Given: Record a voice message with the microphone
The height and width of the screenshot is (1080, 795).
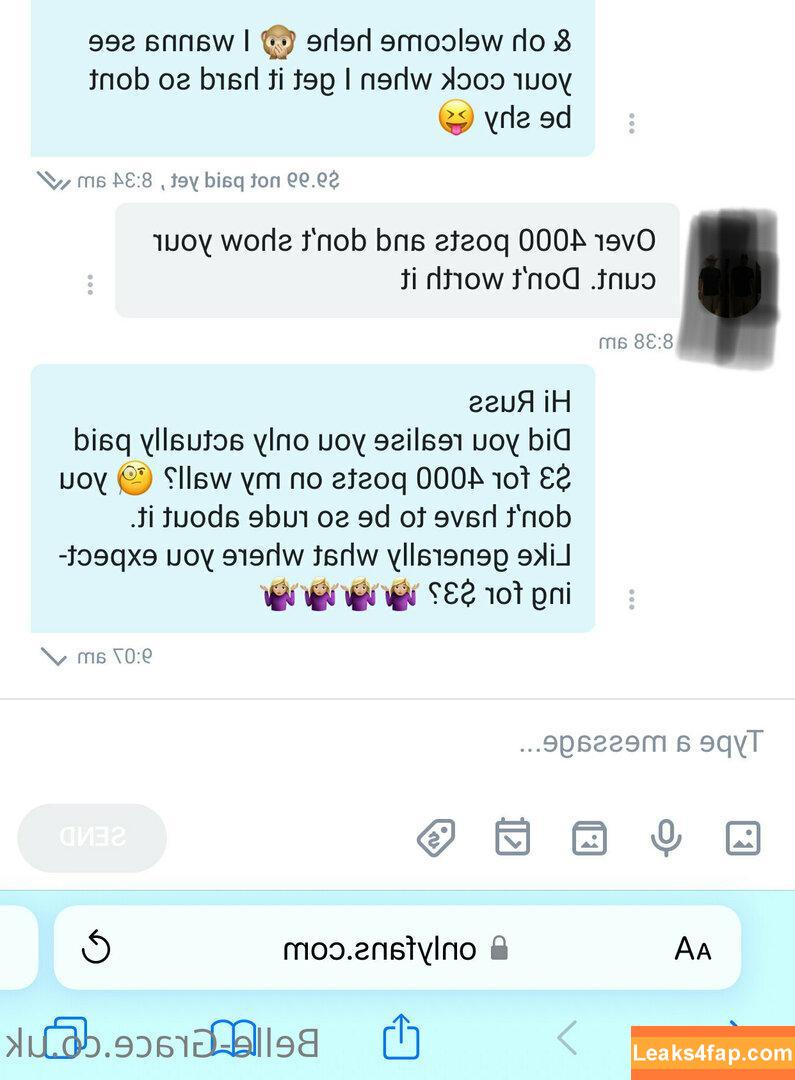Looking at the screenshot, I should [x=666, y=838].
